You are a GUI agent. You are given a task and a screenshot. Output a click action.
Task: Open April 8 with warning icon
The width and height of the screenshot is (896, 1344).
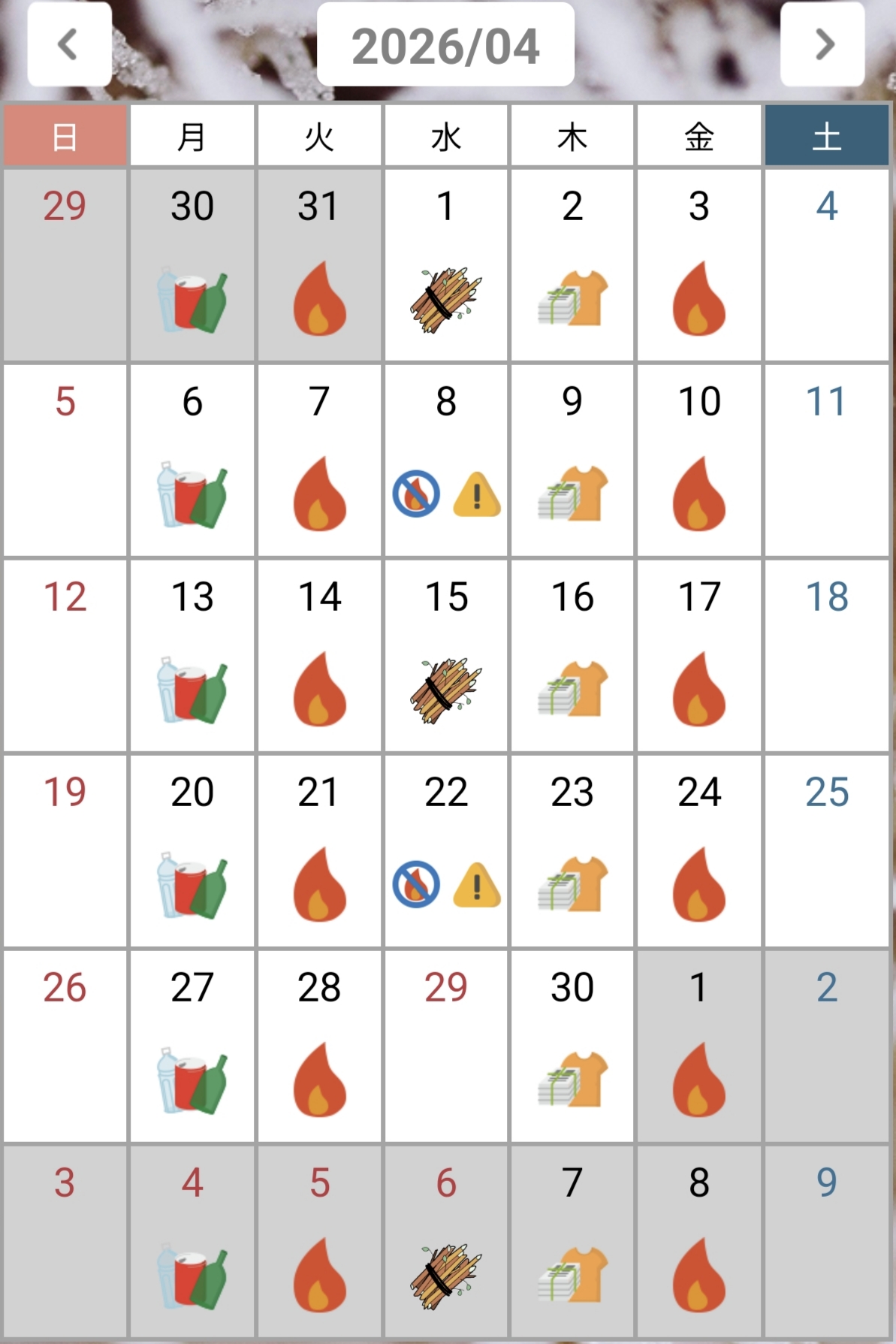[x=446, y=461]
